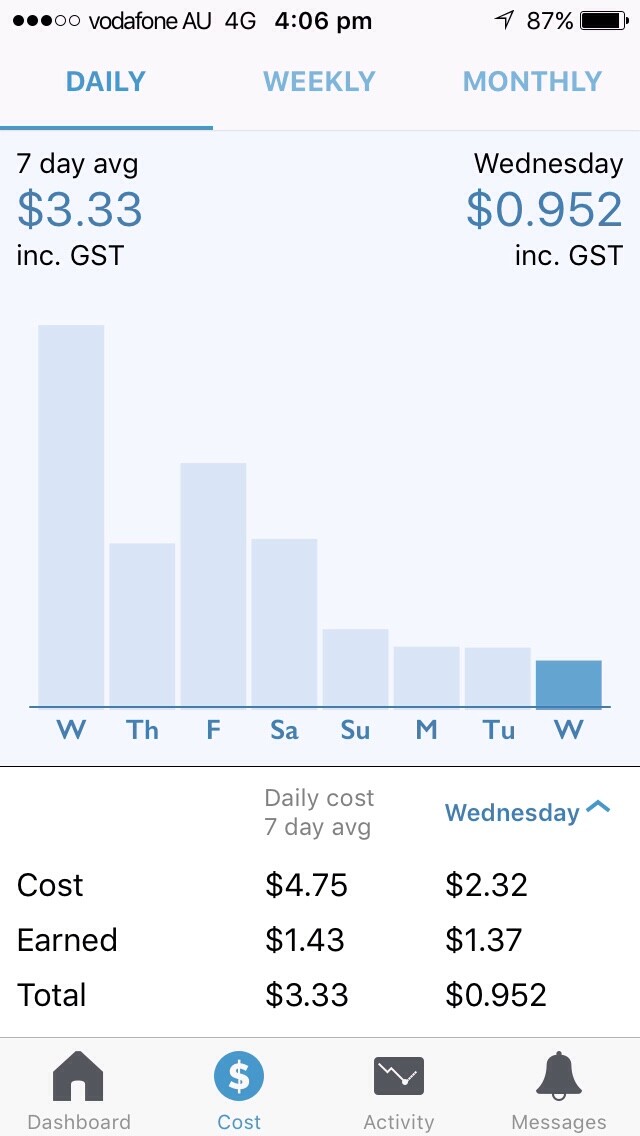Select the Tuesday bar in the chart
Viewport: 640px width, 1136px height.
pyautogui.click(x=497, y=677)
